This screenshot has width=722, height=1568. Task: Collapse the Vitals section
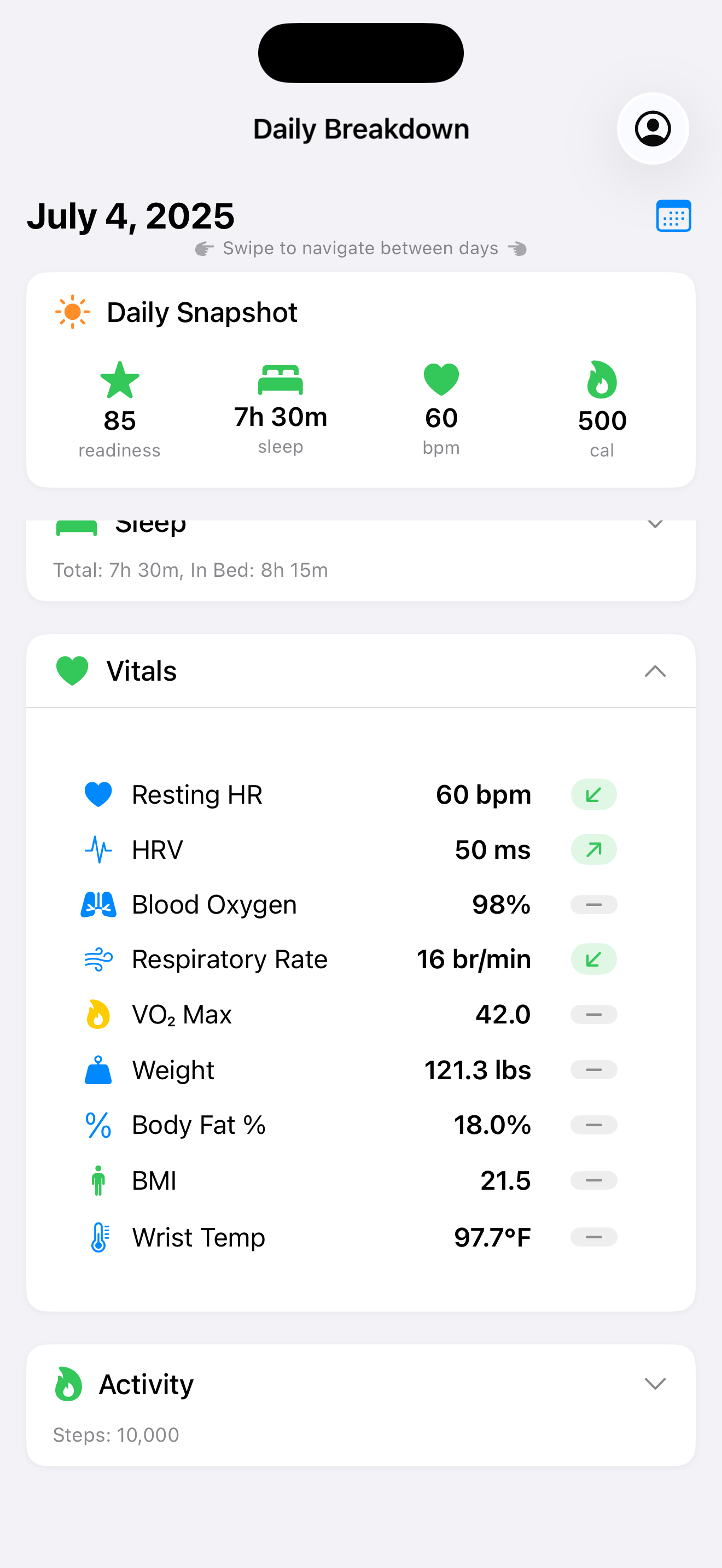(655, 671)
